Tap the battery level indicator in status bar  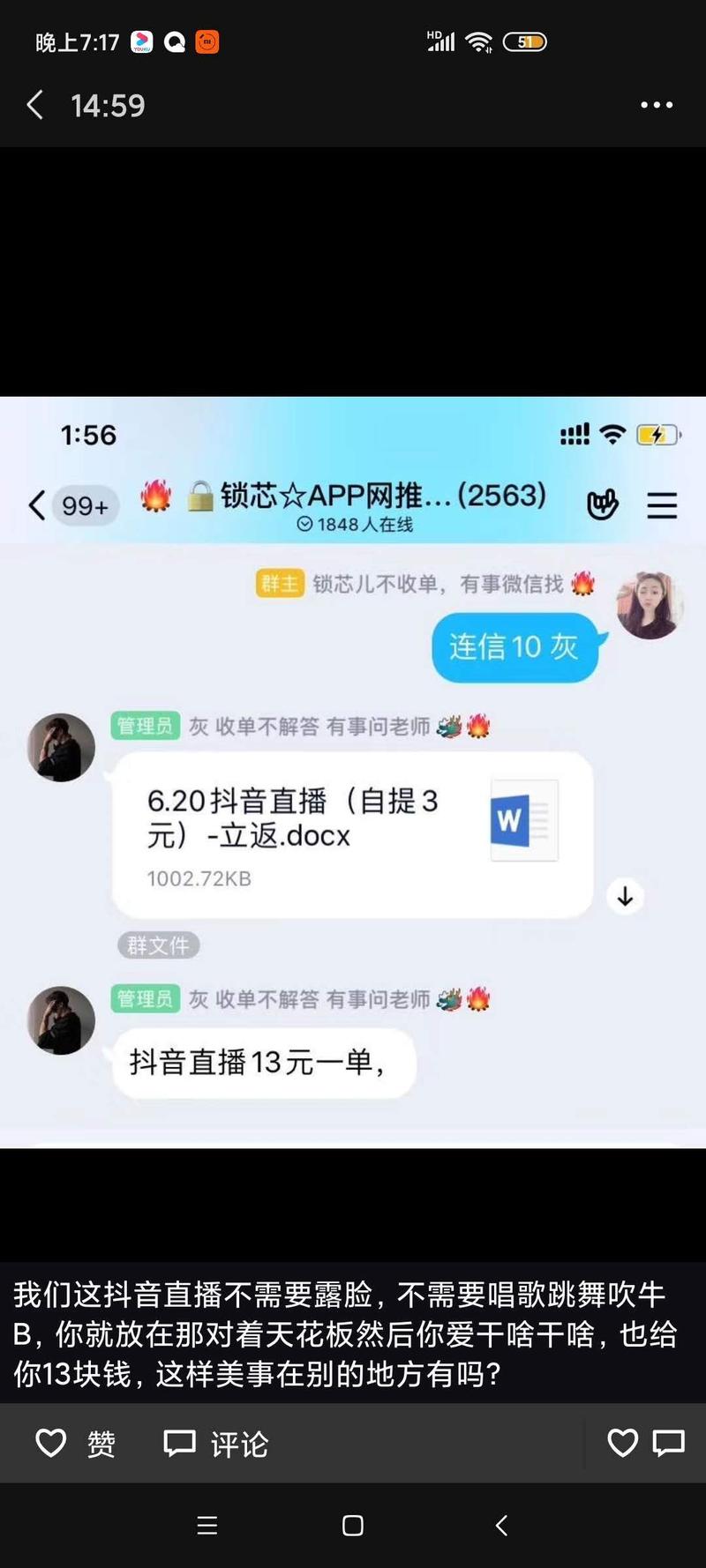[524, 41]
